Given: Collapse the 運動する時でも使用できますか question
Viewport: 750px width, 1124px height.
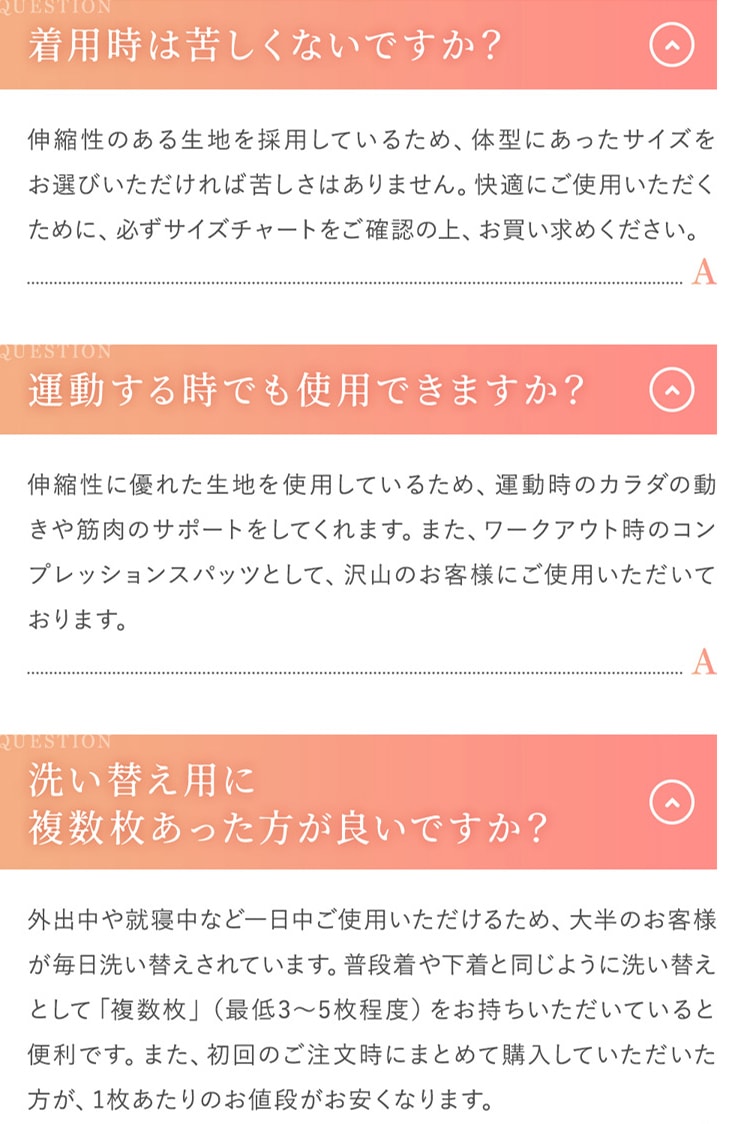Looking at the screenshot, I should coord(671,390).
